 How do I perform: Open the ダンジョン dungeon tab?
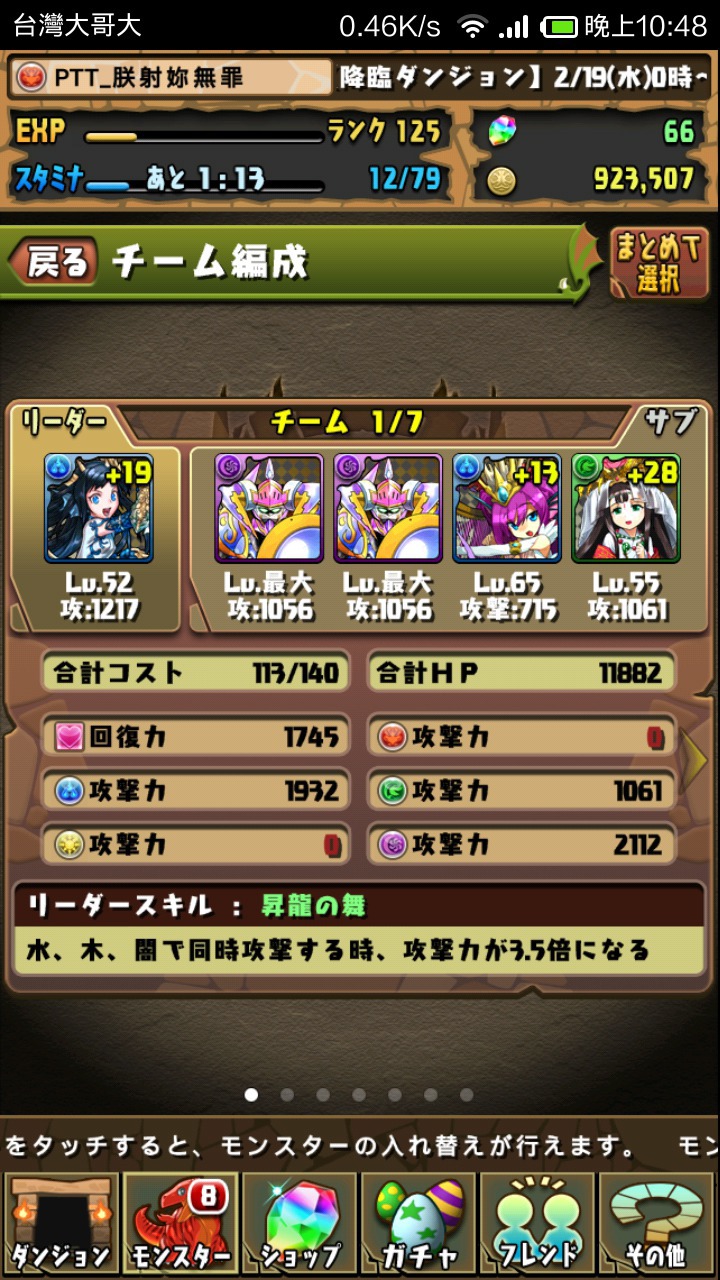[x=60, y=1224]
